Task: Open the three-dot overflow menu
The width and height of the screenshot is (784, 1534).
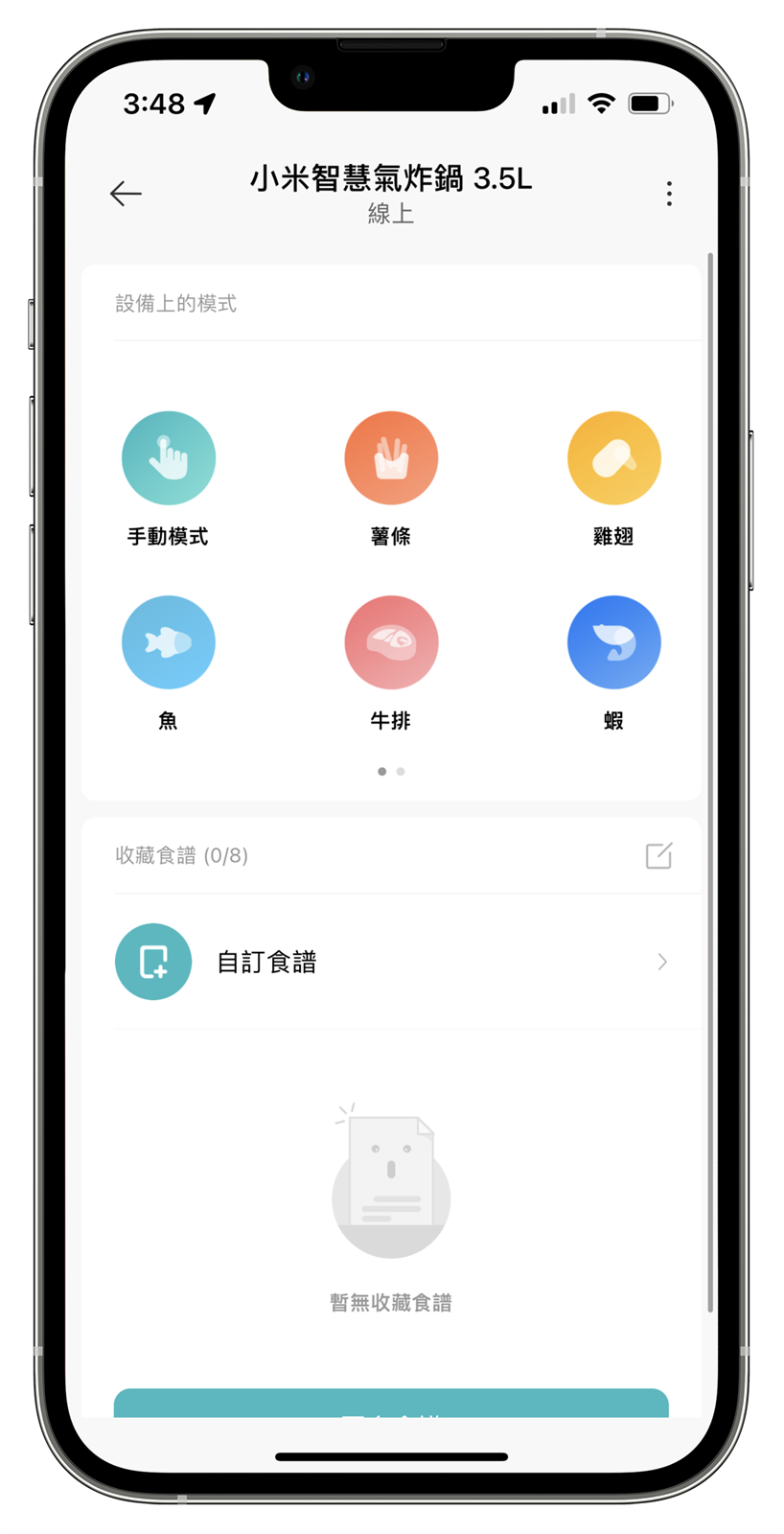Action: (669, 194)
